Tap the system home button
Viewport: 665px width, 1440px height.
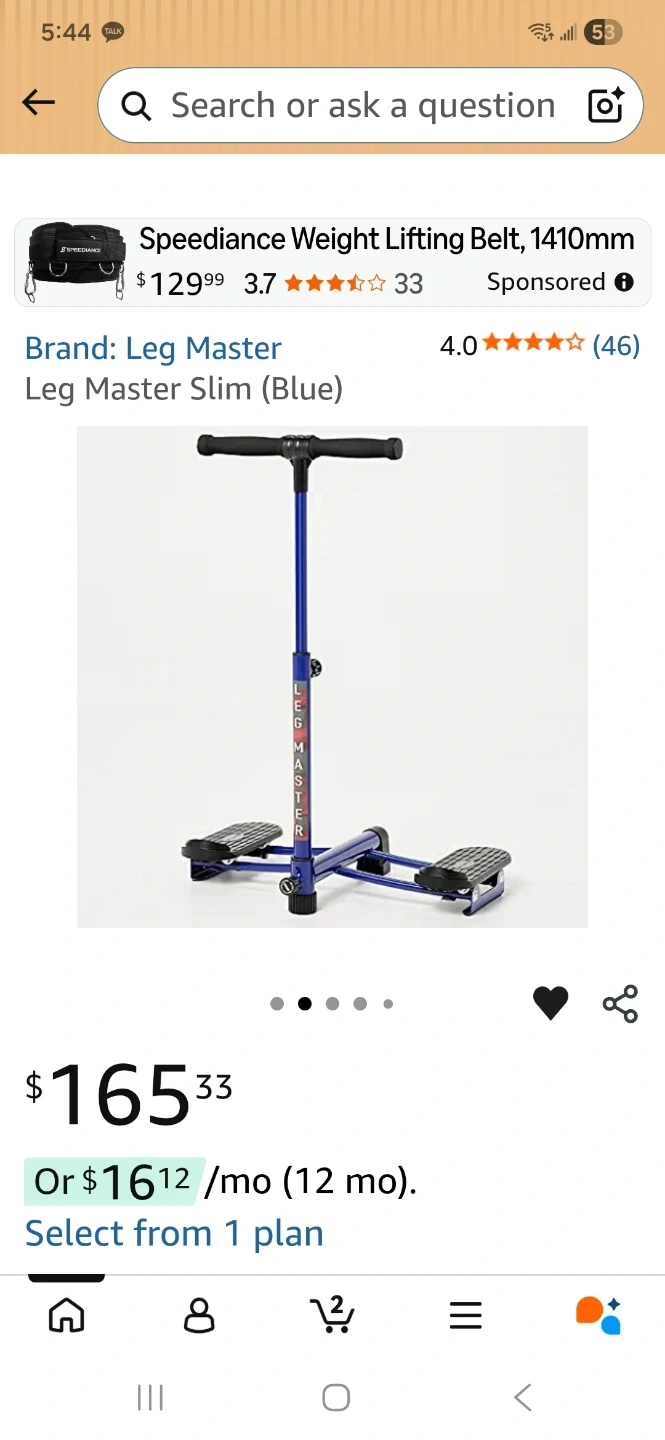tap(336, 1397)
